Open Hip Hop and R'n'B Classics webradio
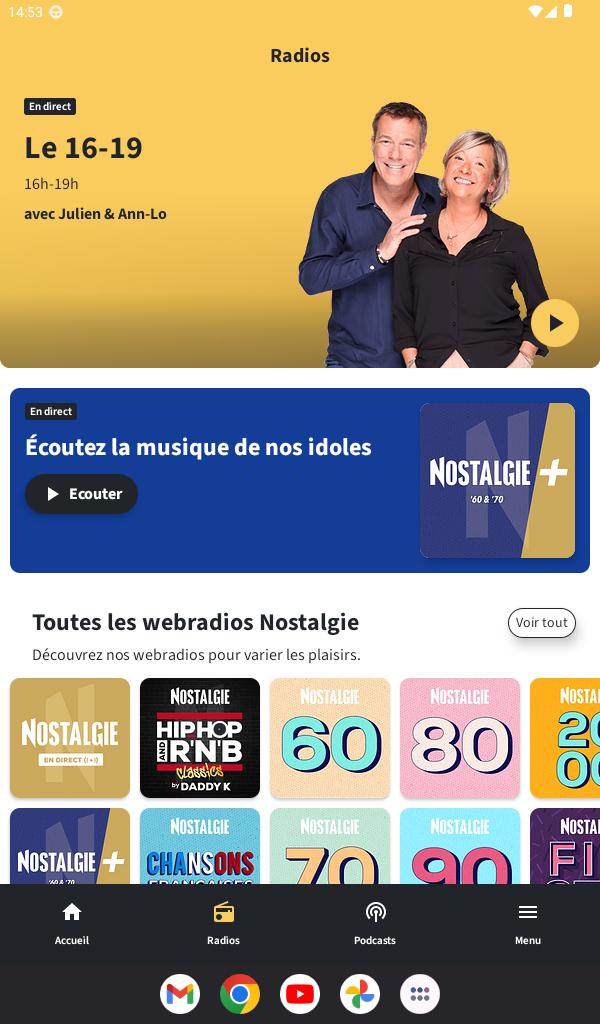Screen dimensions: 600x1024 coord(200,738)
